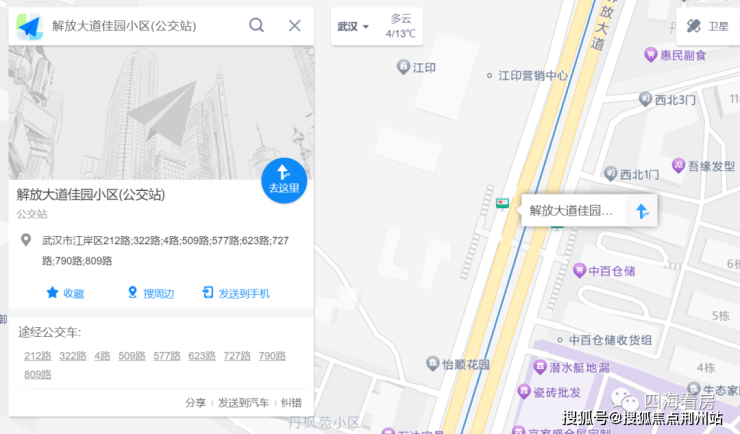740x434 pixels.
Task: Switch to 卫星 satellite view
Action: point(708,26)
